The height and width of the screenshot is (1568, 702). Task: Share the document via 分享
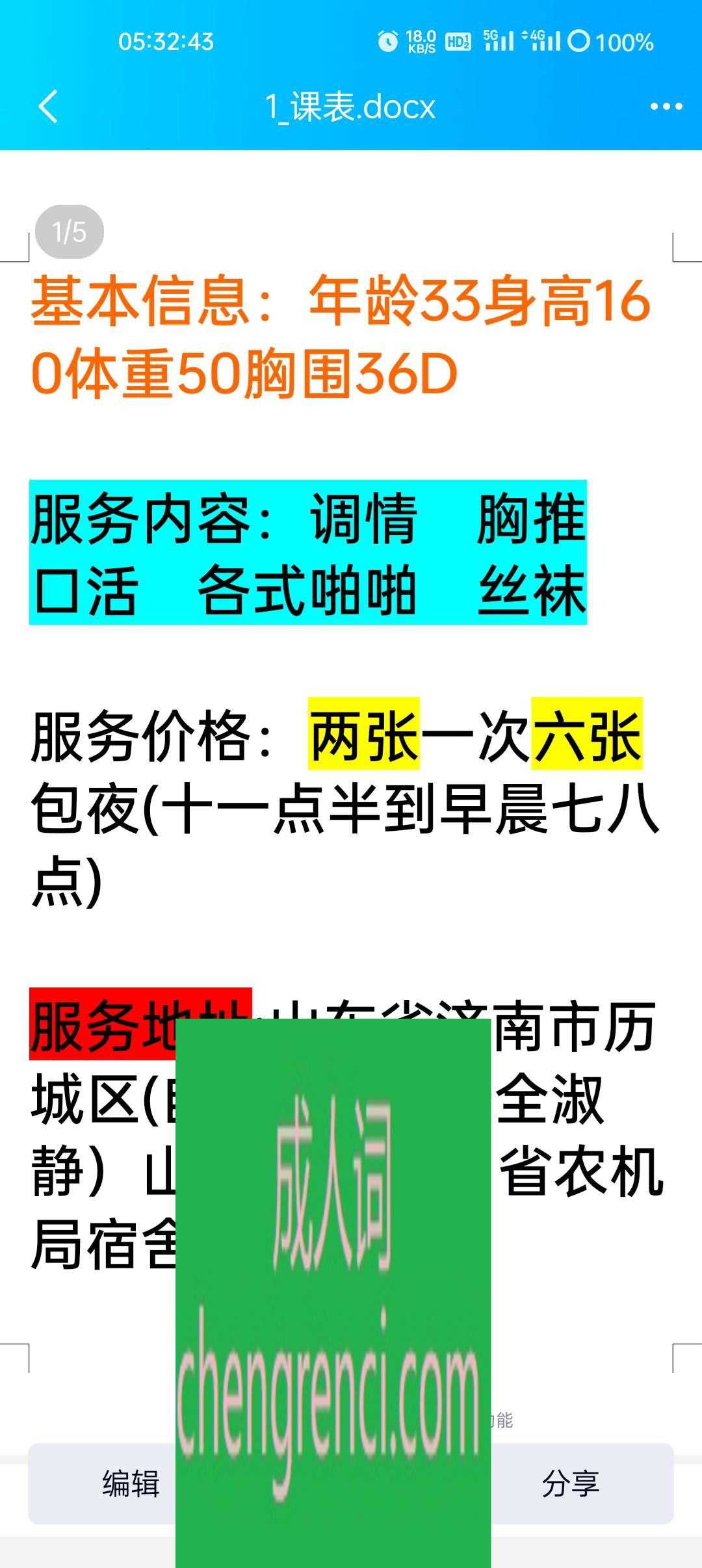coord(571,1484)
